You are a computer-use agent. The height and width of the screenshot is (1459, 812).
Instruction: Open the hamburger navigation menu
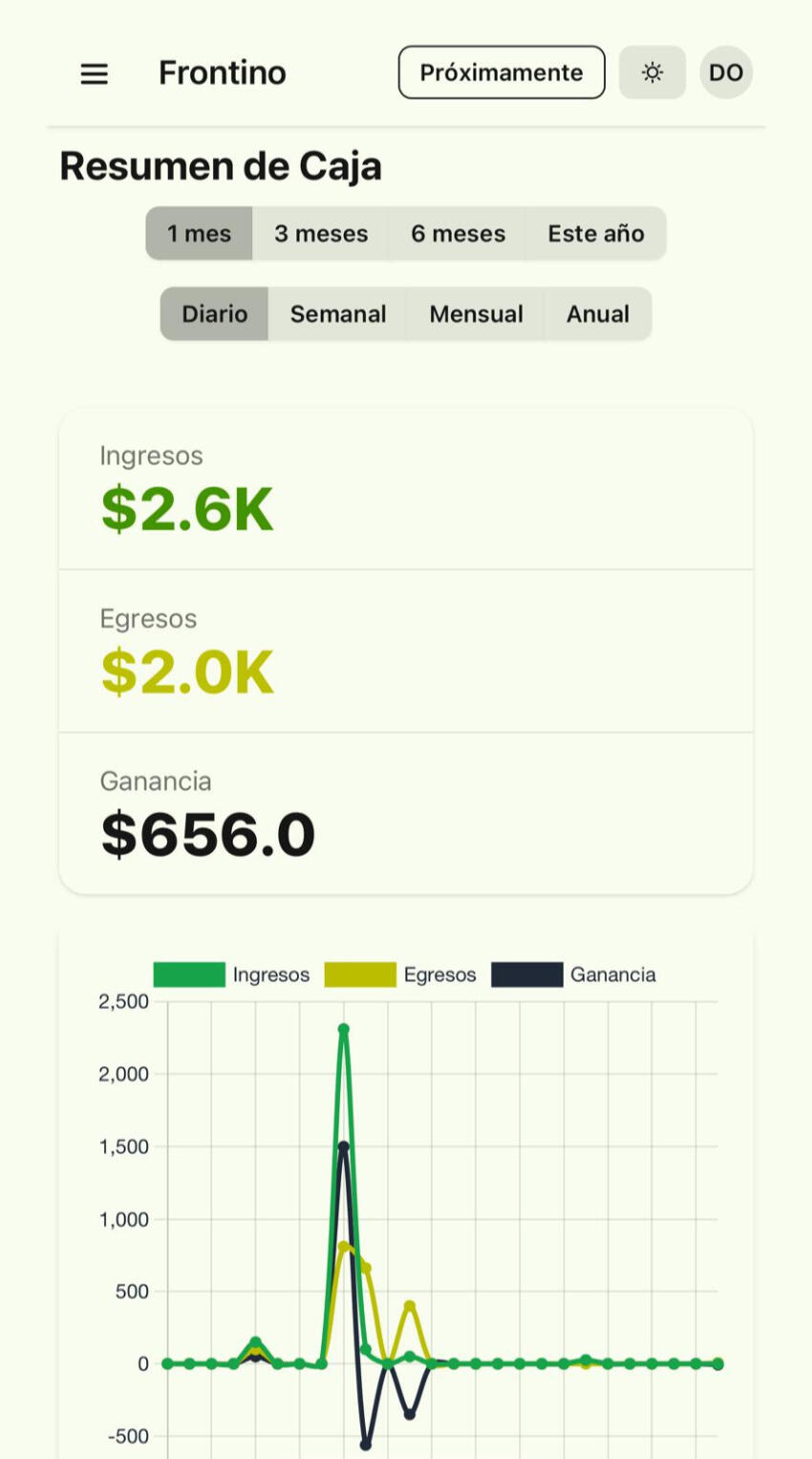(94, 73)
